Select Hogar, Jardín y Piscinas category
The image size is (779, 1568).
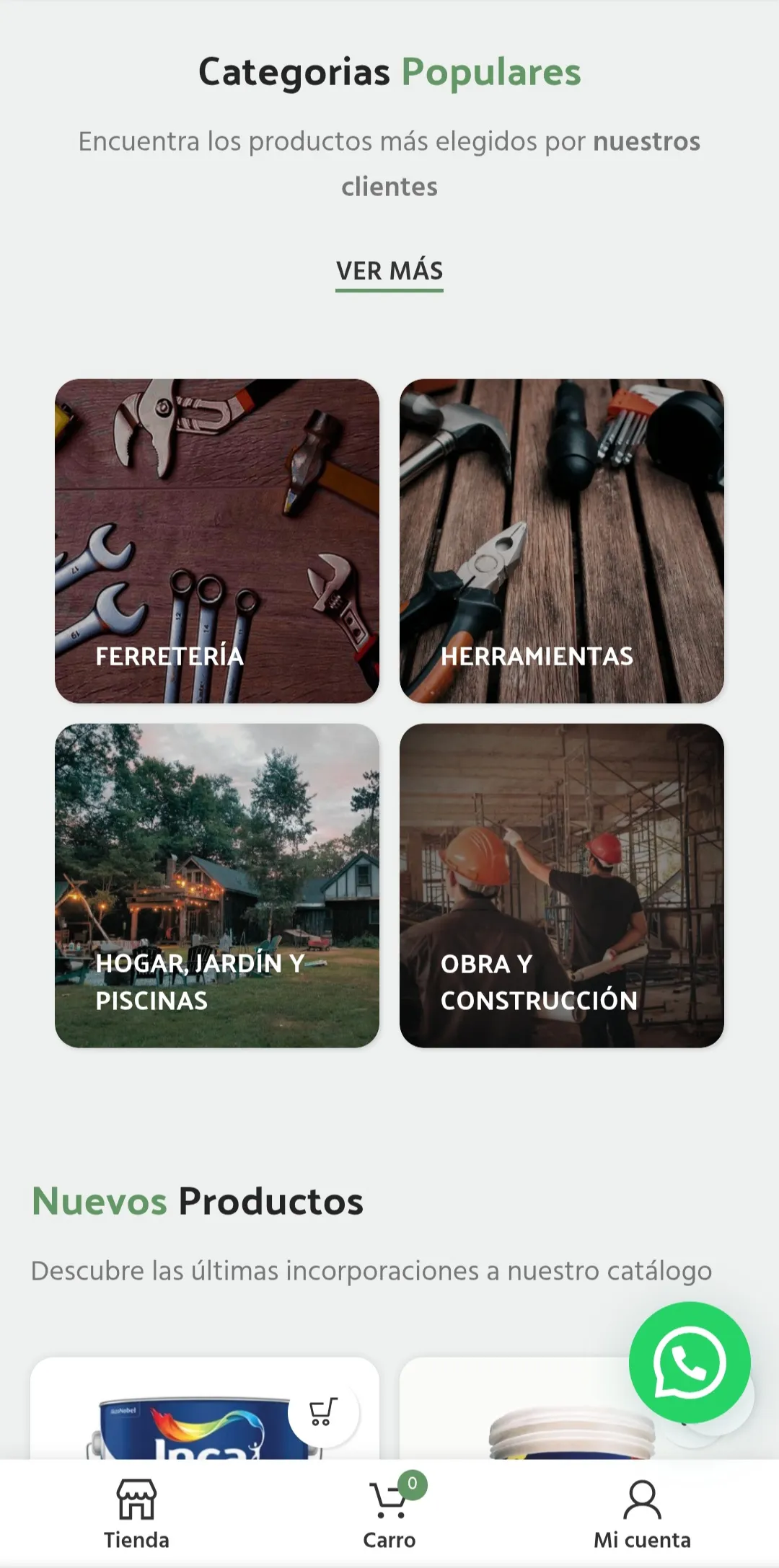point(217,885)
